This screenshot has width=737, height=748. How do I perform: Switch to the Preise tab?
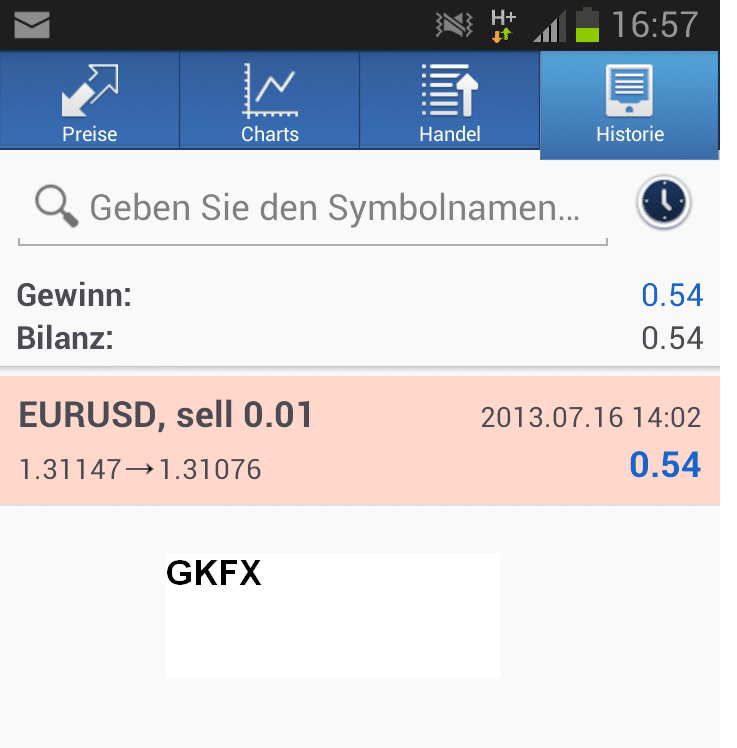[90, 102]
